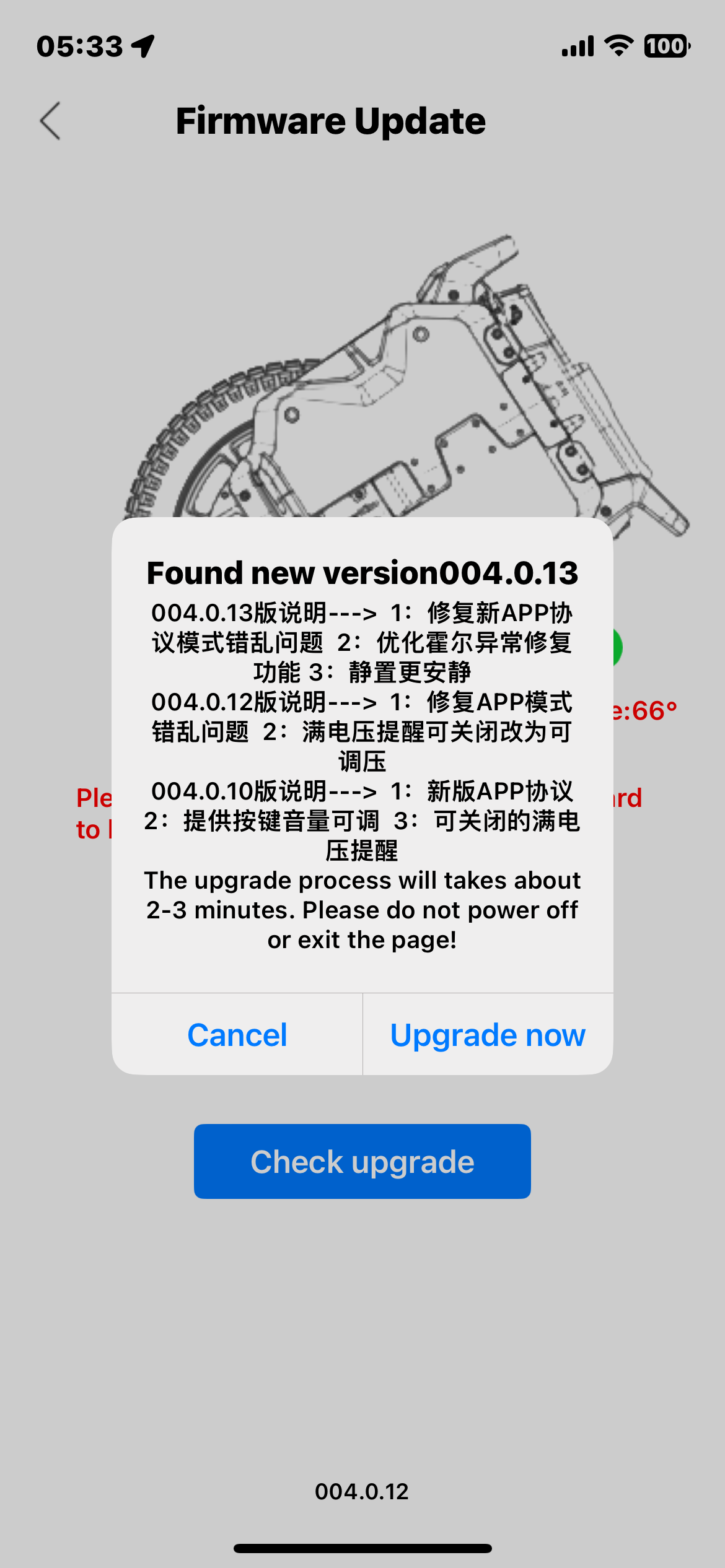Go back from Firmware Update
Screen dimensions: 725x1568
(x=50, y=121)
